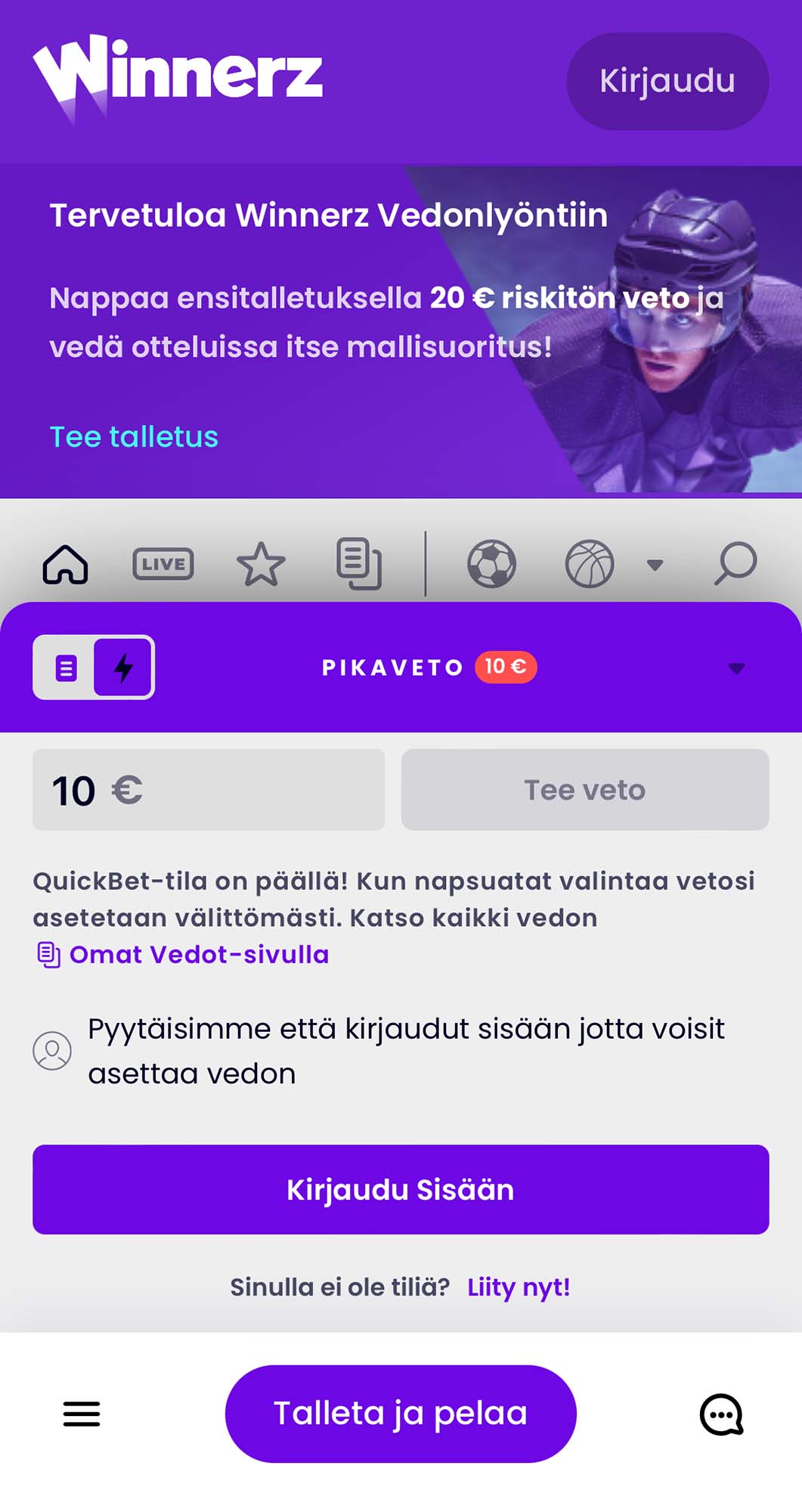Switch to the regular betslip mode
Screen dimensions: 802x1512
[x=67, y=668]
